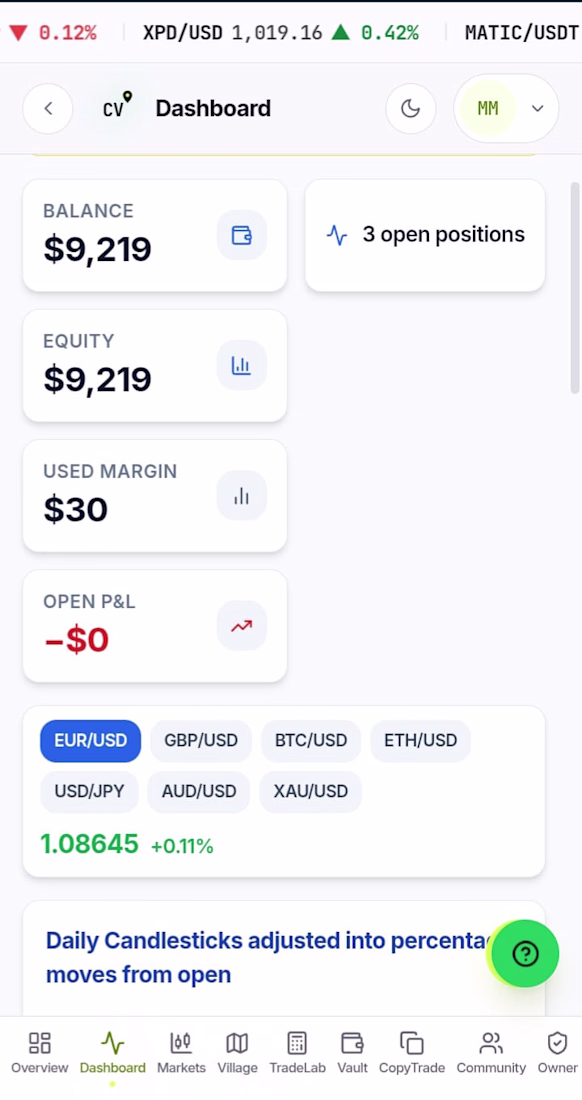This screenshot has width=582, height=1100.
Task: Select the GBP/USD chip
Action: coord(201,741)
